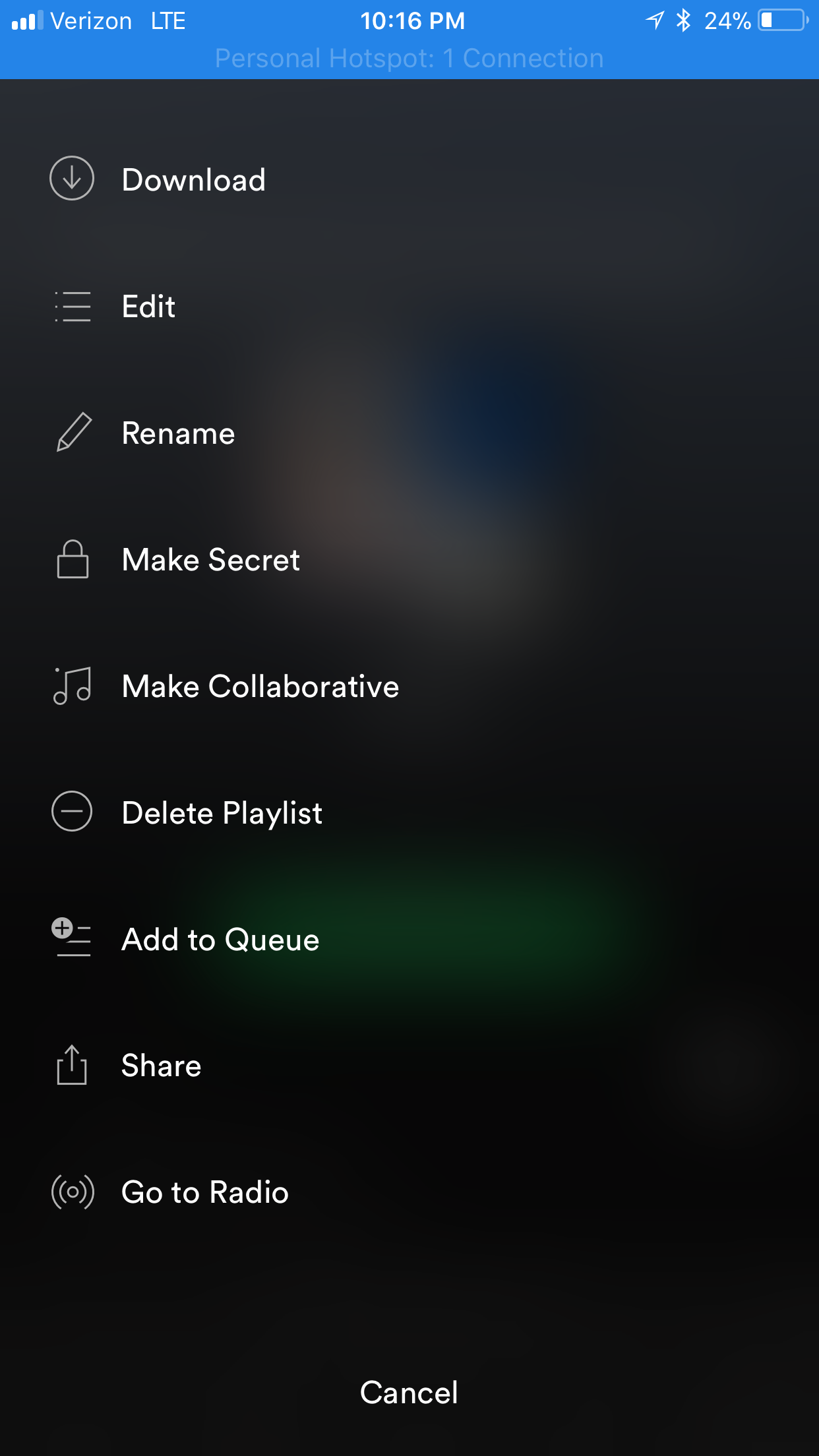Screen dimensions: 819x1456
Task: Download this playlist
Action: tap(193, 180)
